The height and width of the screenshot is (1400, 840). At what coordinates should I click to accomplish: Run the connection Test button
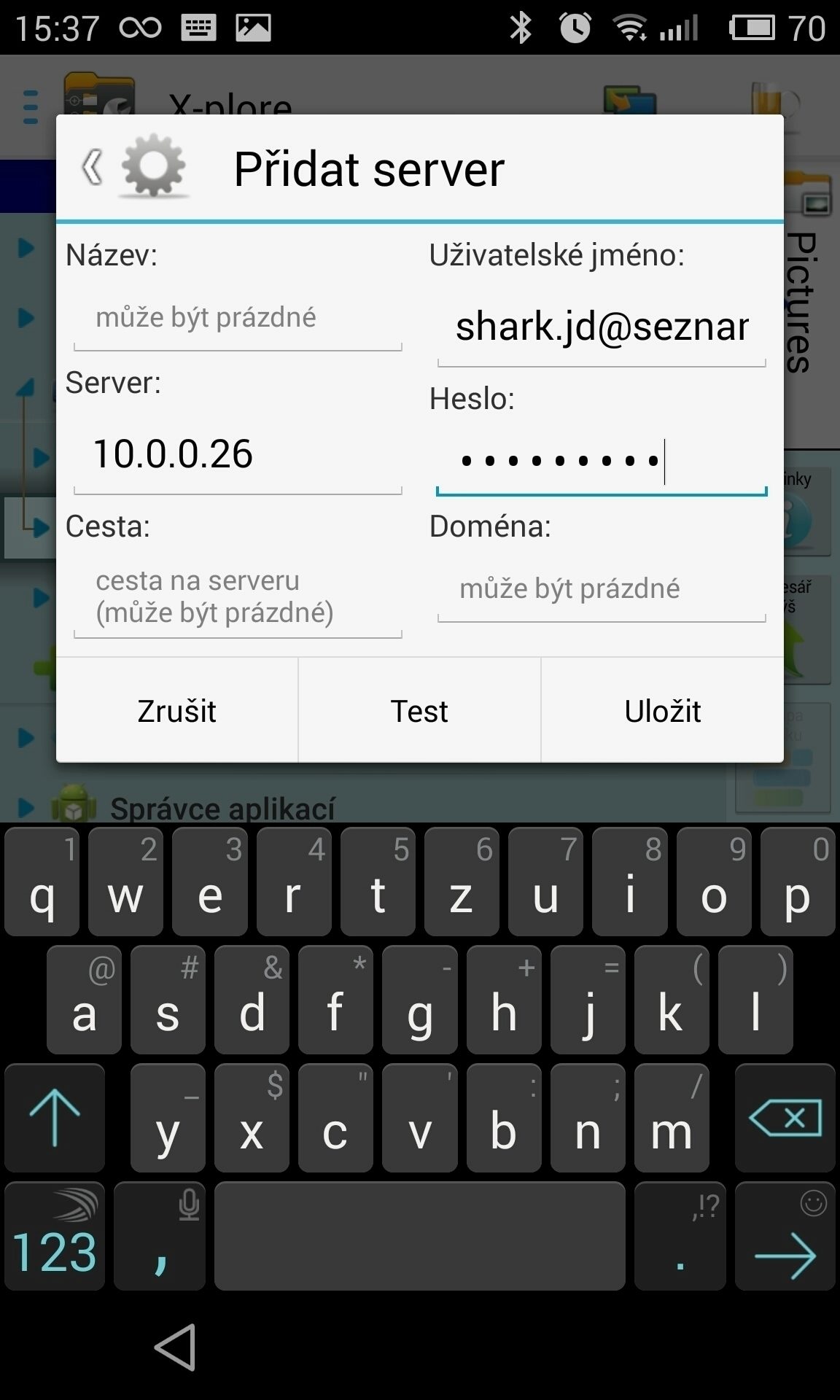coord(419,711)
